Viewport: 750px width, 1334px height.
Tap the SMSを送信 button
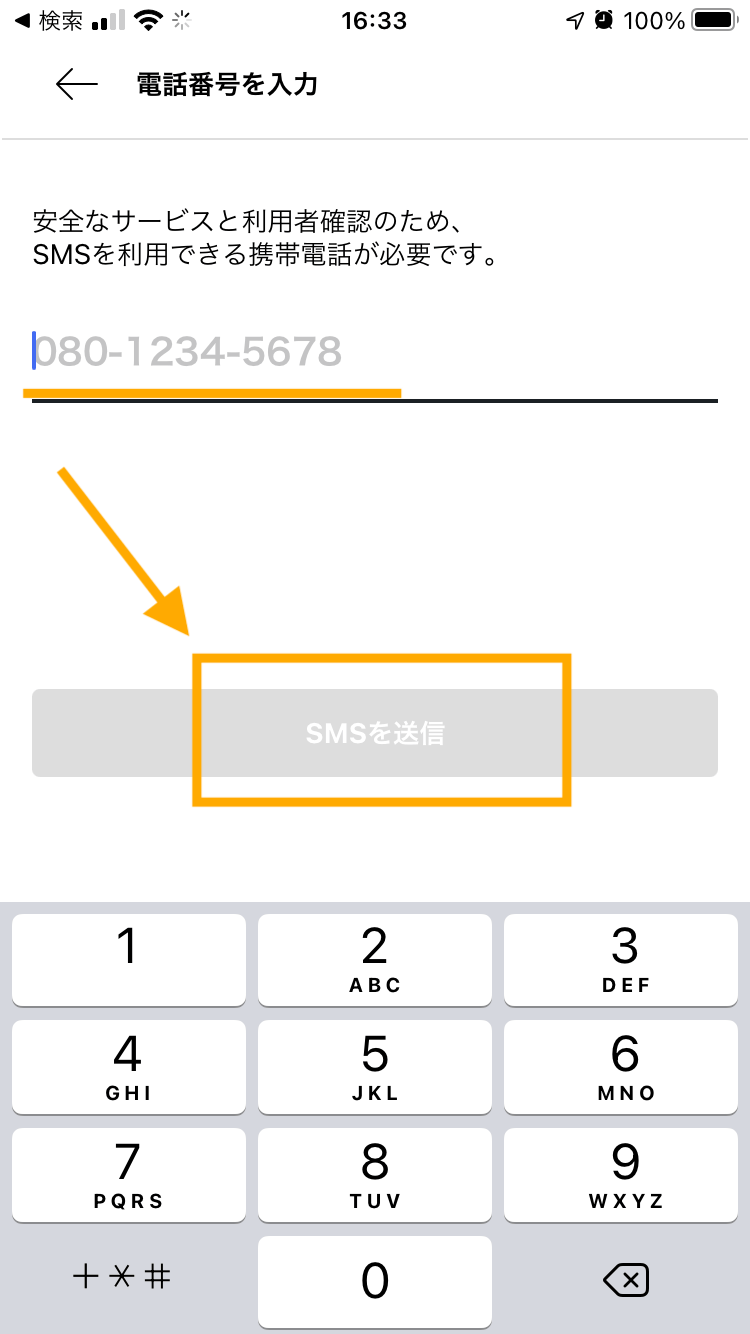[375, 733]
